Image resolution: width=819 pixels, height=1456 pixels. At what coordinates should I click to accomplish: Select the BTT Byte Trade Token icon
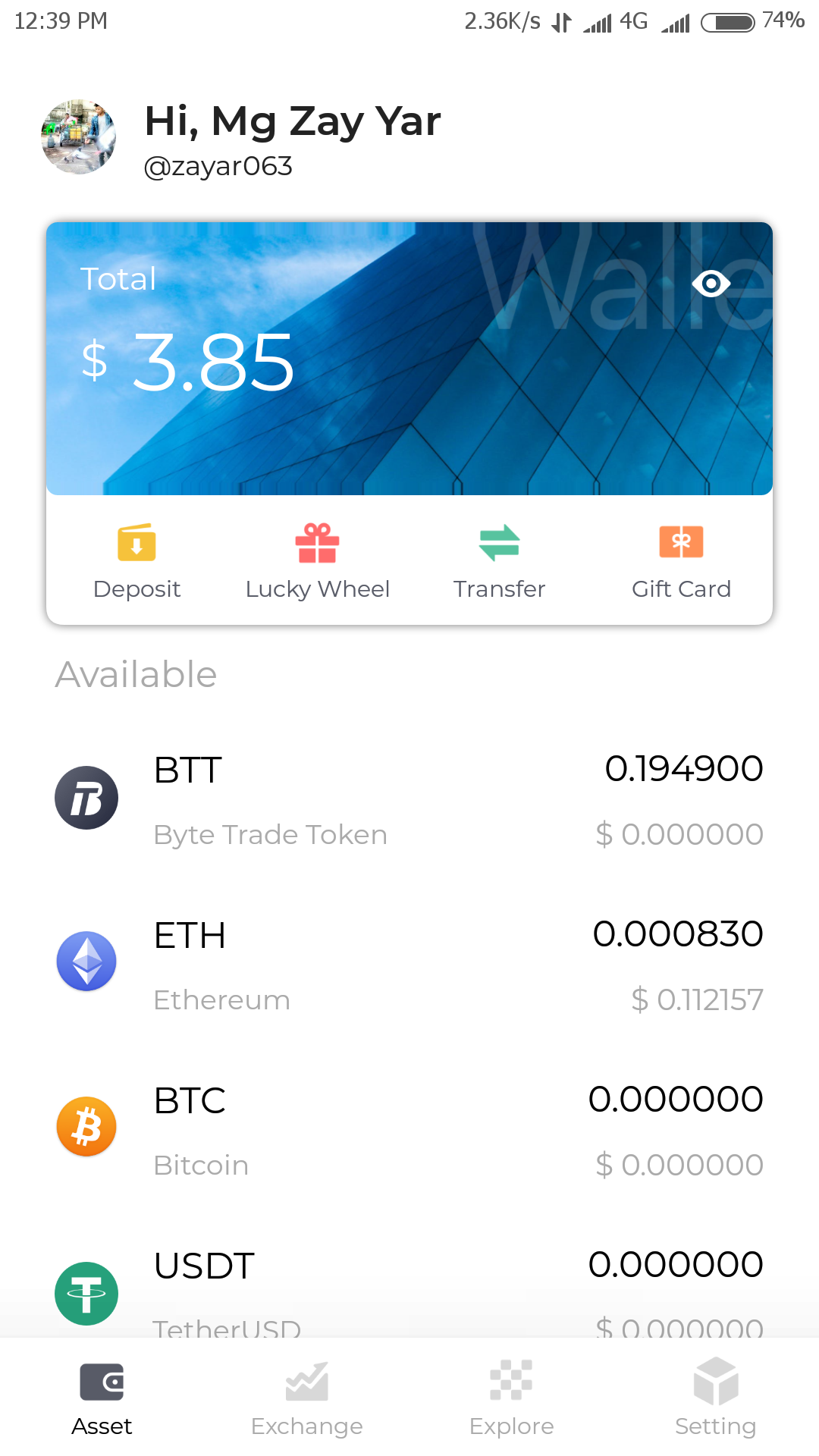(86, 797)
